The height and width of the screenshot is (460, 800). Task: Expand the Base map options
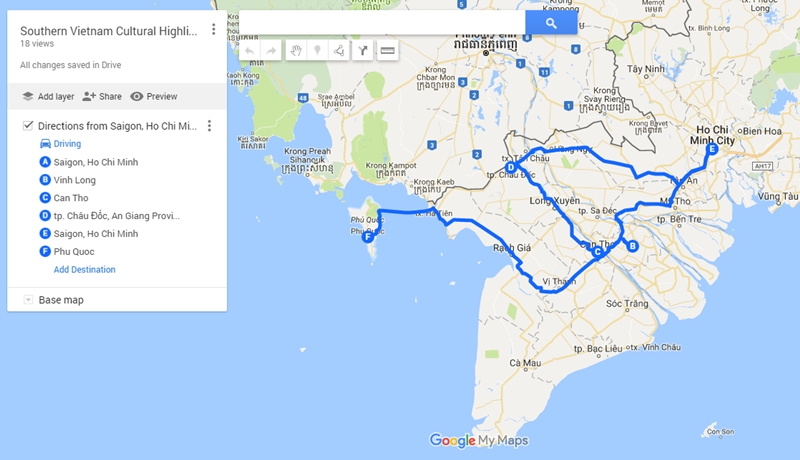click(x=28, y=300)
